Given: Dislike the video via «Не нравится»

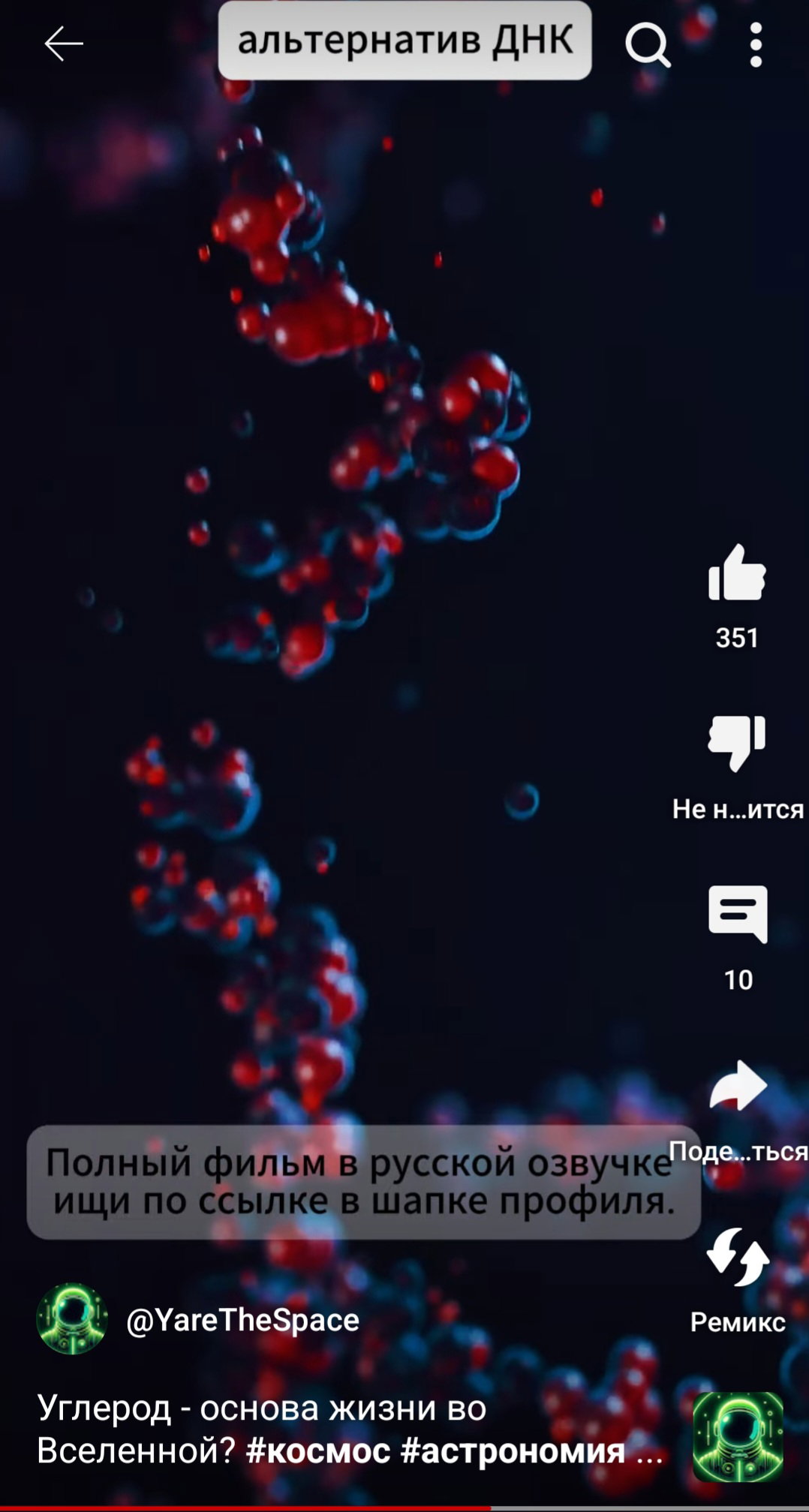Looking at the screenshot, I should (x=737, y=743).
